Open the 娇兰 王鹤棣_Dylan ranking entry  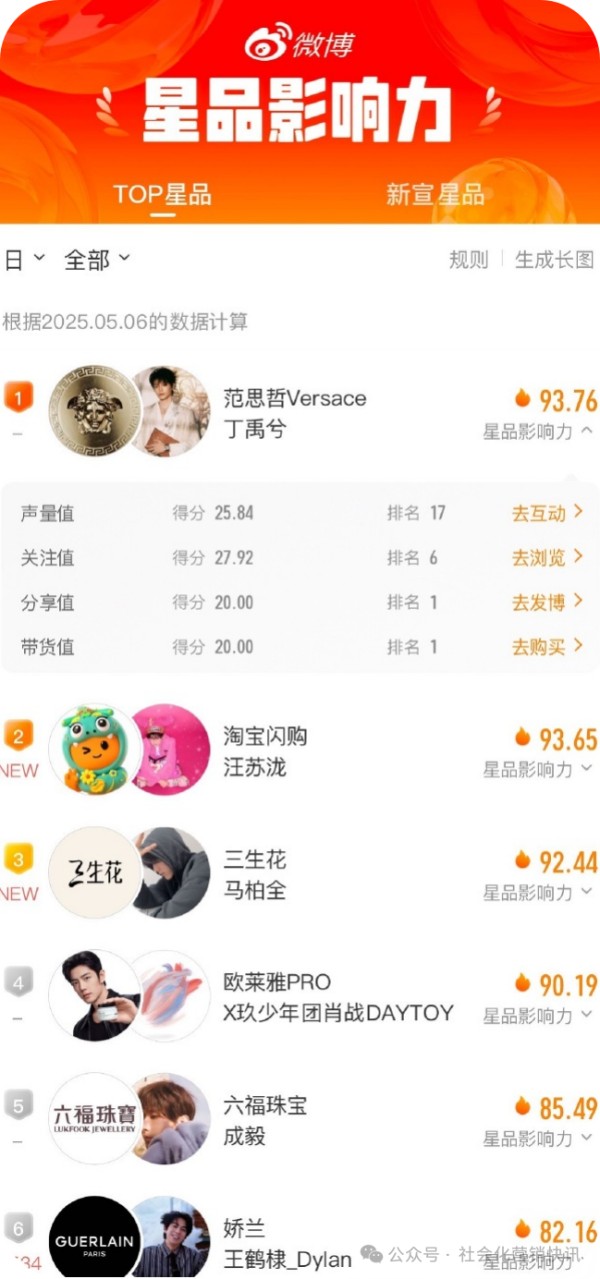[x=300, y=1236]
